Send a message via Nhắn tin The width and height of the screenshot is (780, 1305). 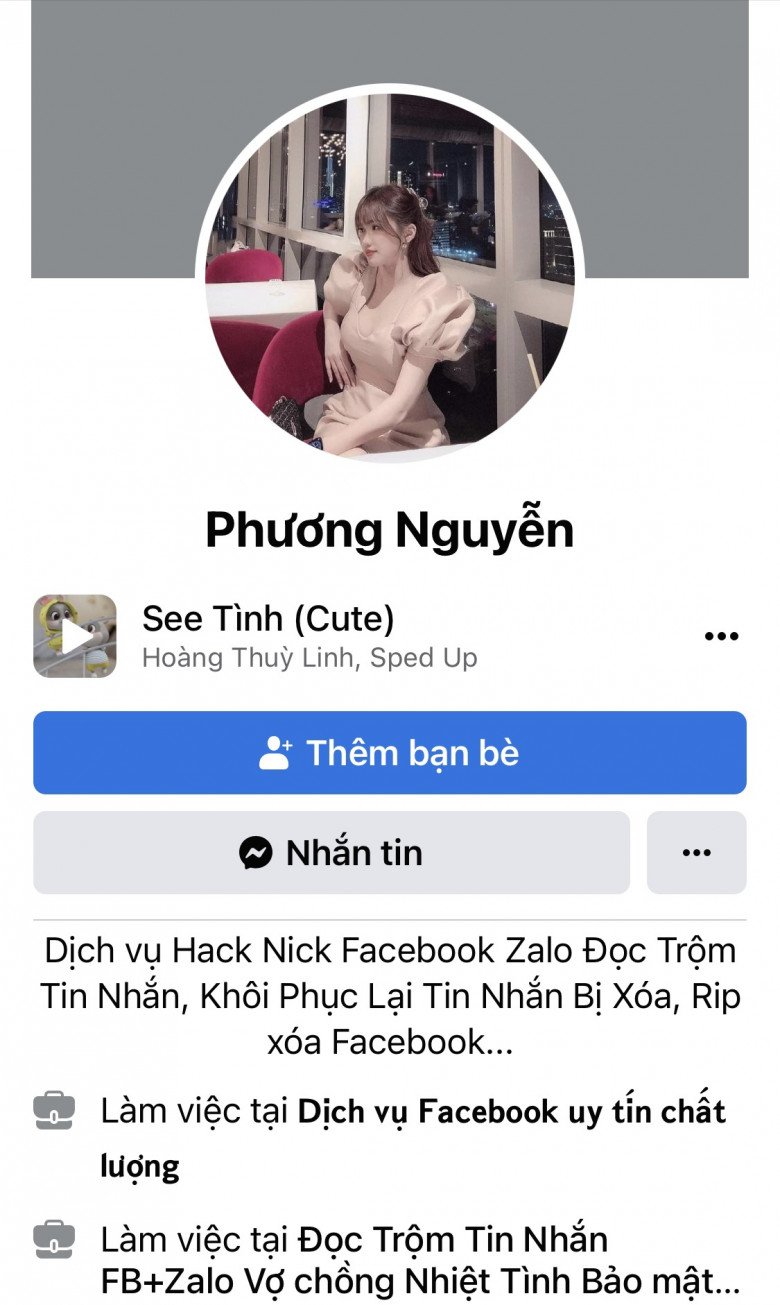click(x=331, y=852)
